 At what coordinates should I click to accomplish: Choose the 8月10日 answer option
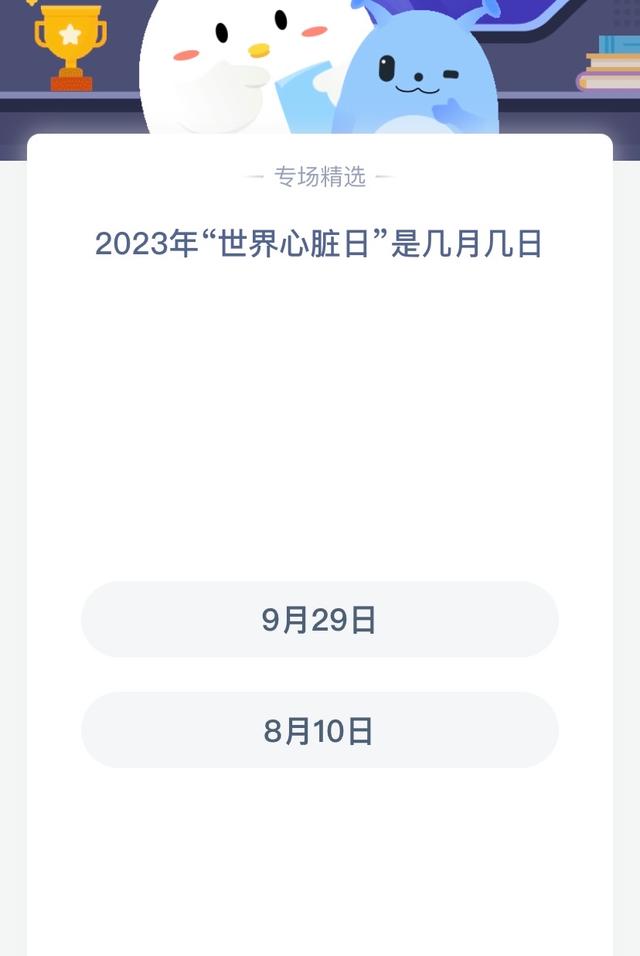point(319,731)
